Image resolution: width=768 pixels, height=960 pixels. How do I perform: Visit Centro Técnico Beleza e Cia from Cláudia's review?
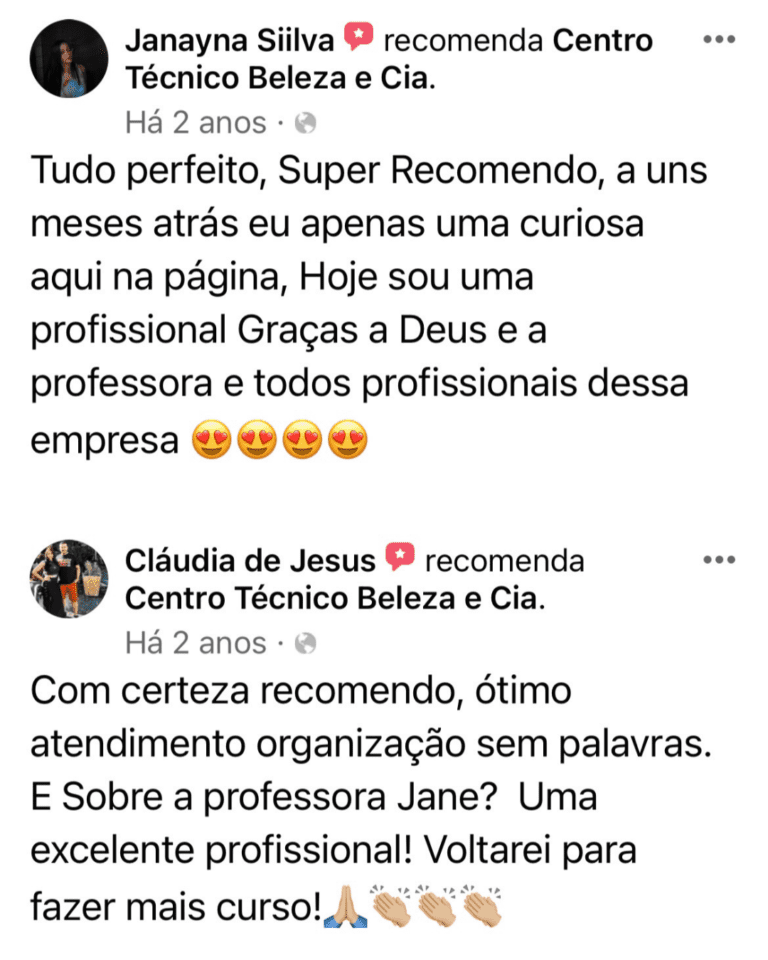pos(332,598)
